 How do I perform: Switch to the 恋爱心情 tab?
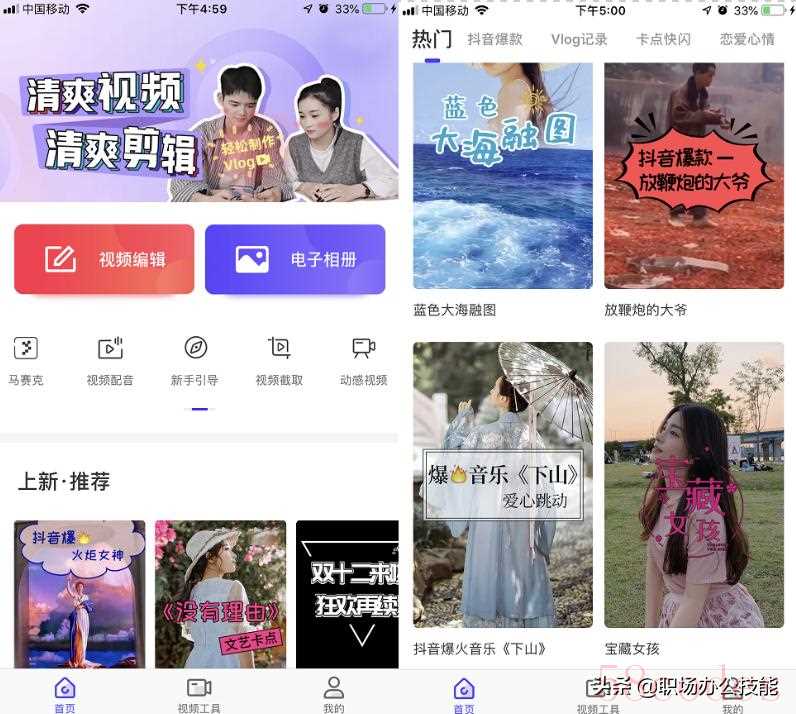pos(747,40)
